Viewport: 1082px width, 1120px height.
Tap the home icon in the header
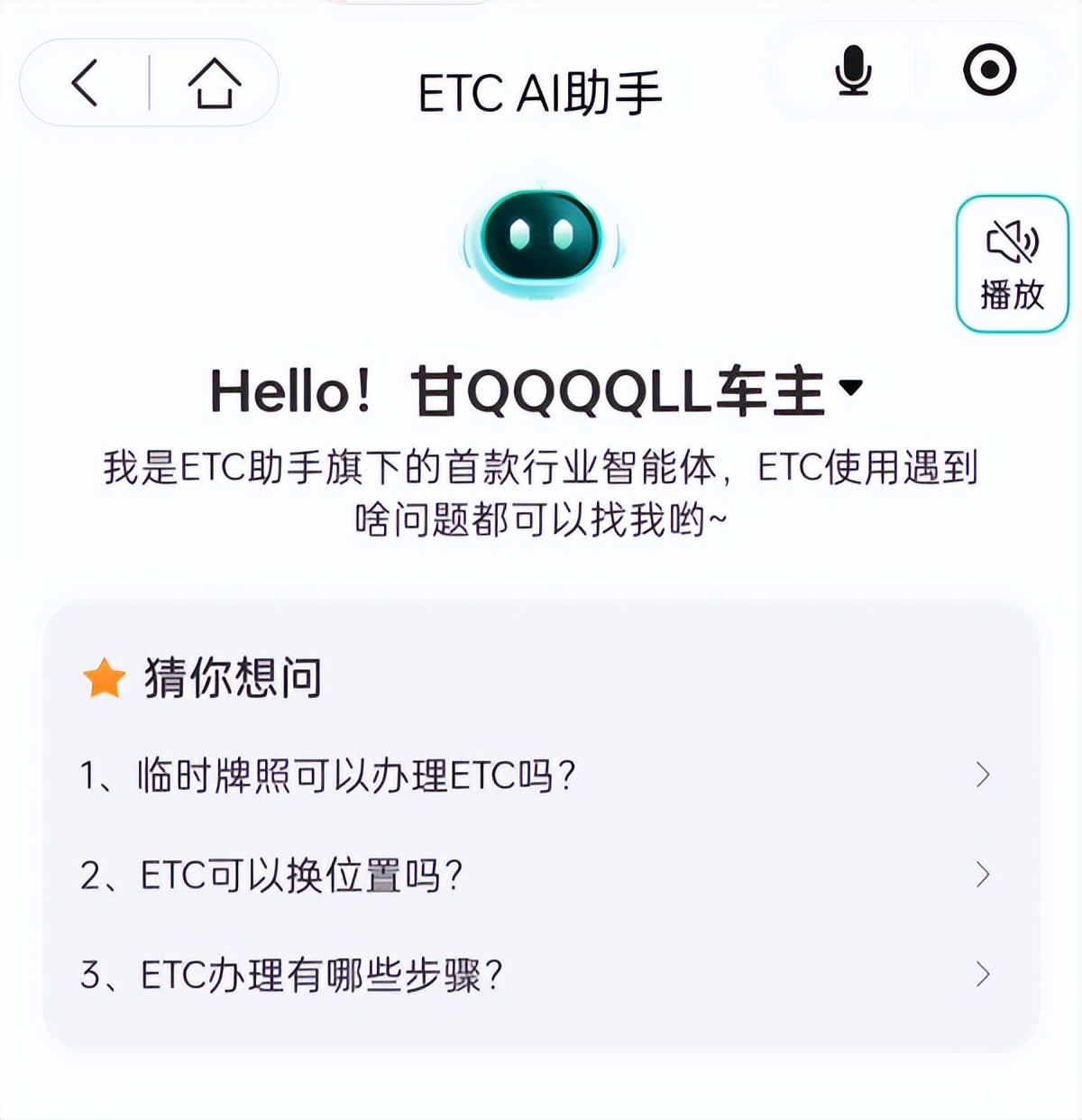coord(215,84)
